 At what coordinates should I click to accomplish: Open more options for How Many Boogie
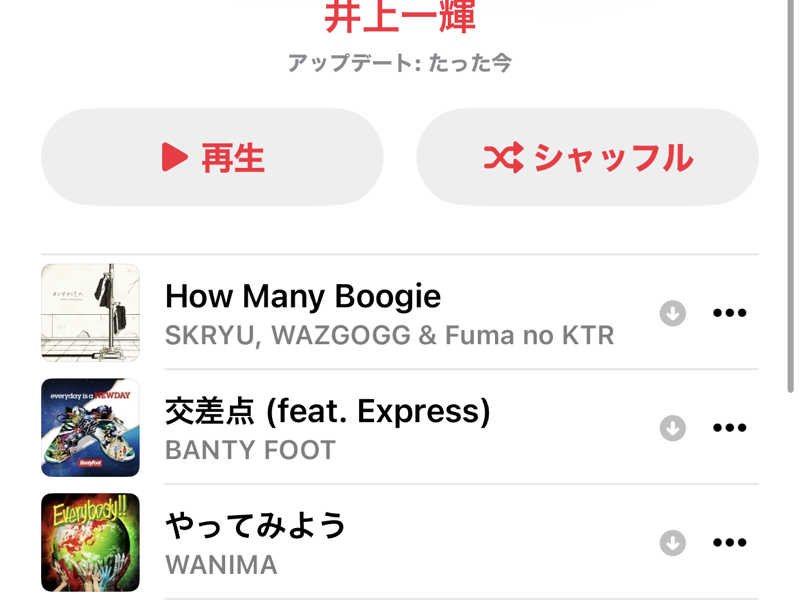tap(729, 313)
